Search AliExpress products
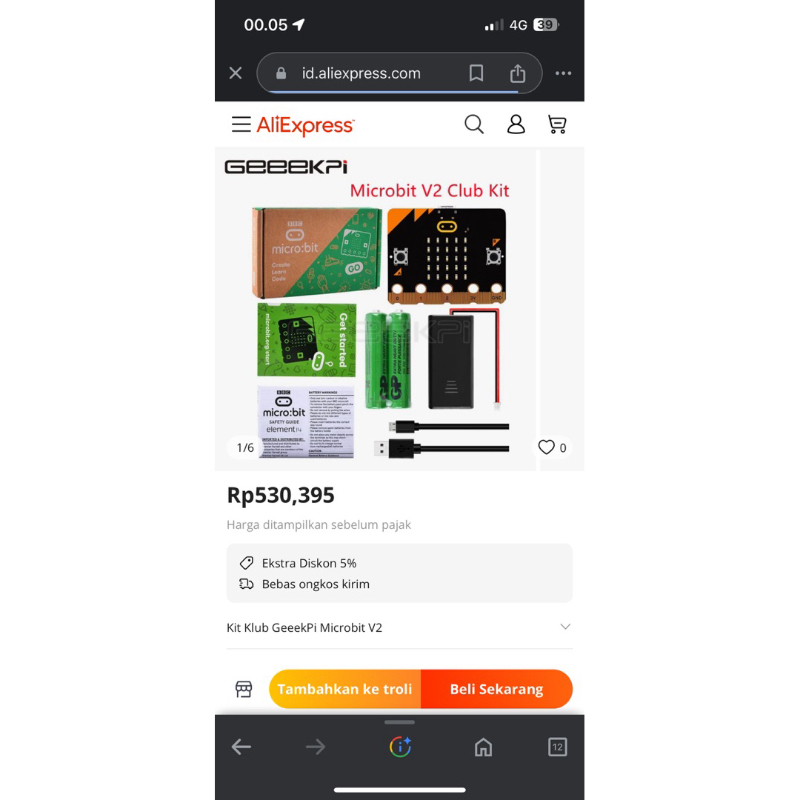The height and width of the screenshot is (800, 800). coord(474,124)
